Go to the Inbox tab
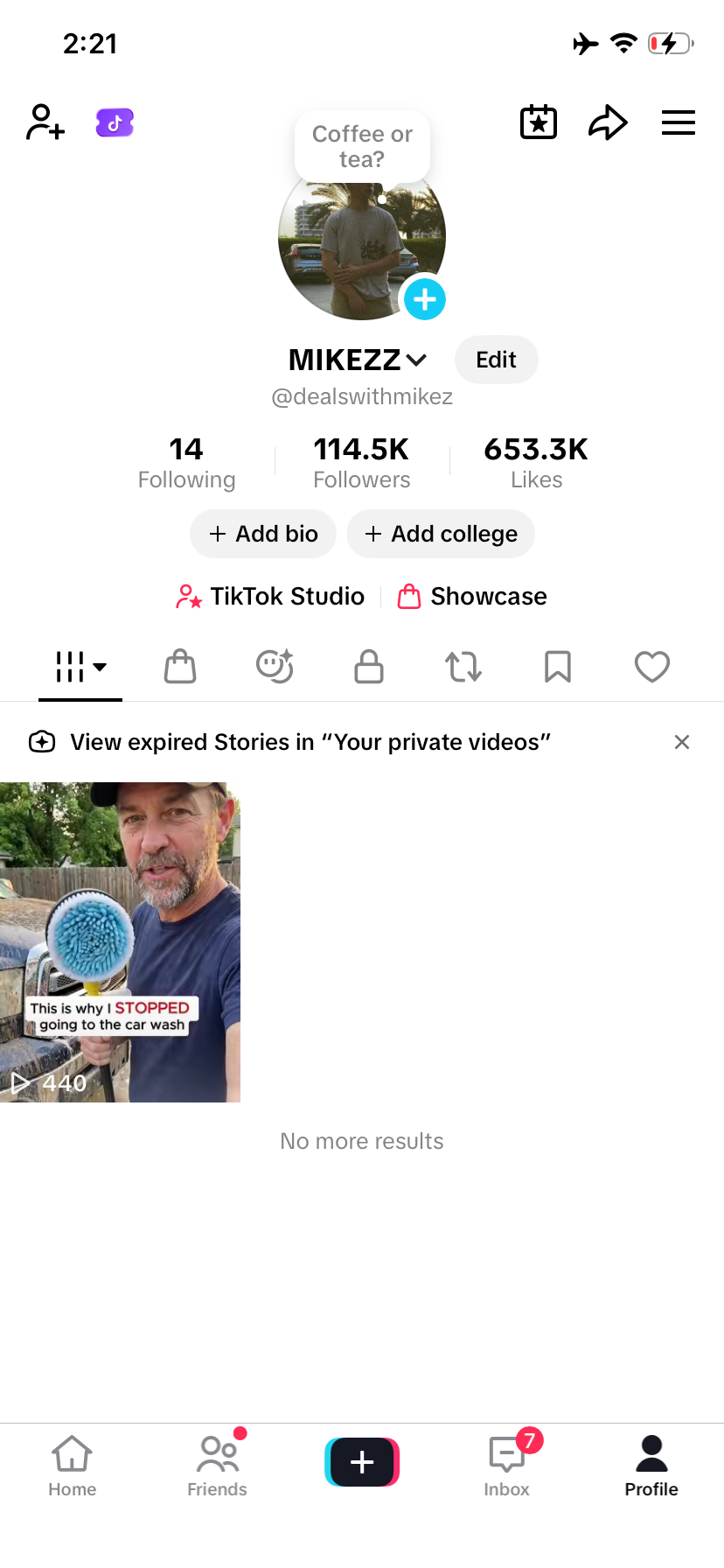724x1568 pixels. coord(507,1465)
